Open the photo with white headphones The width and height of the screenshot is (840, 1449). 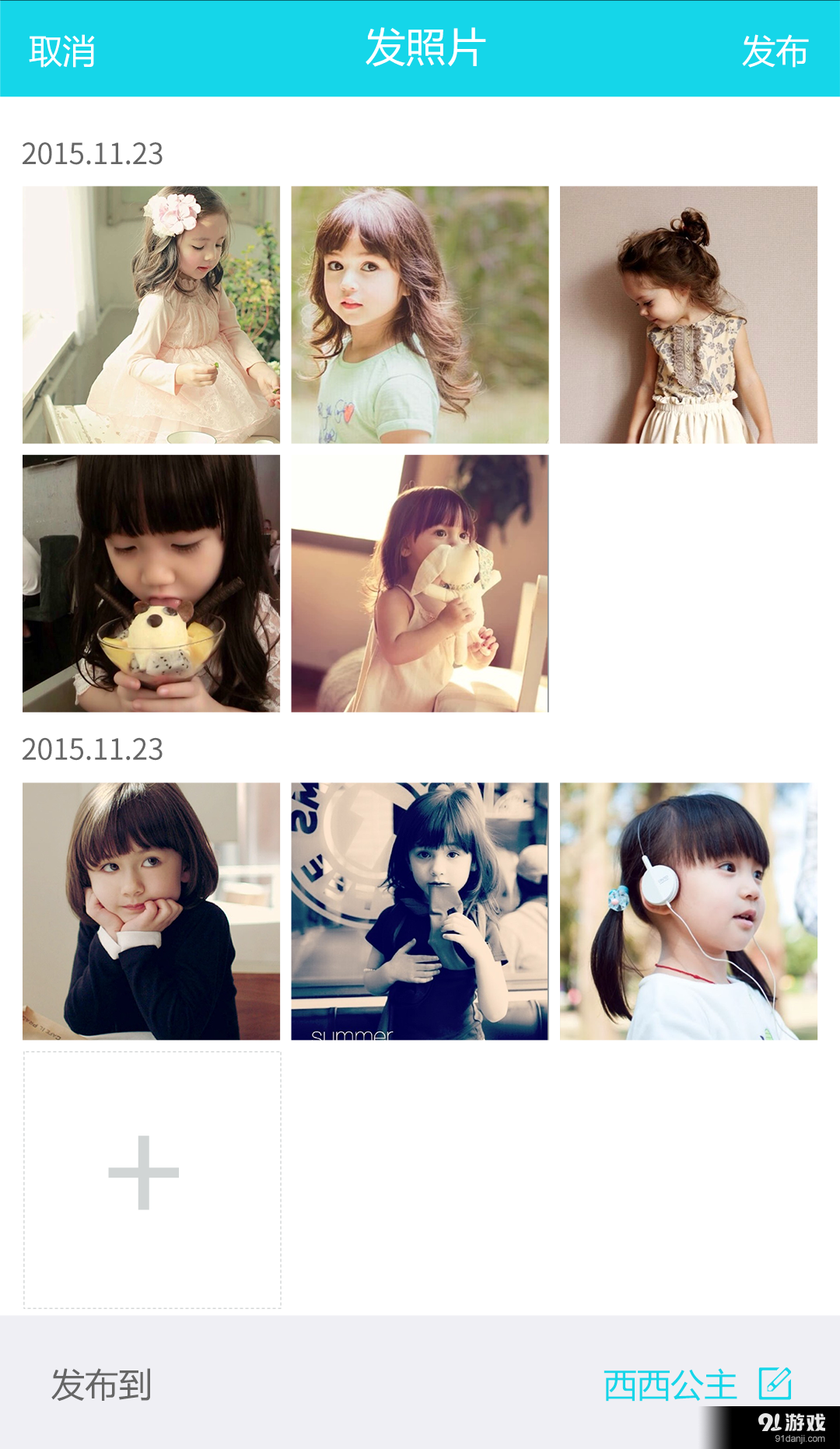688,911
